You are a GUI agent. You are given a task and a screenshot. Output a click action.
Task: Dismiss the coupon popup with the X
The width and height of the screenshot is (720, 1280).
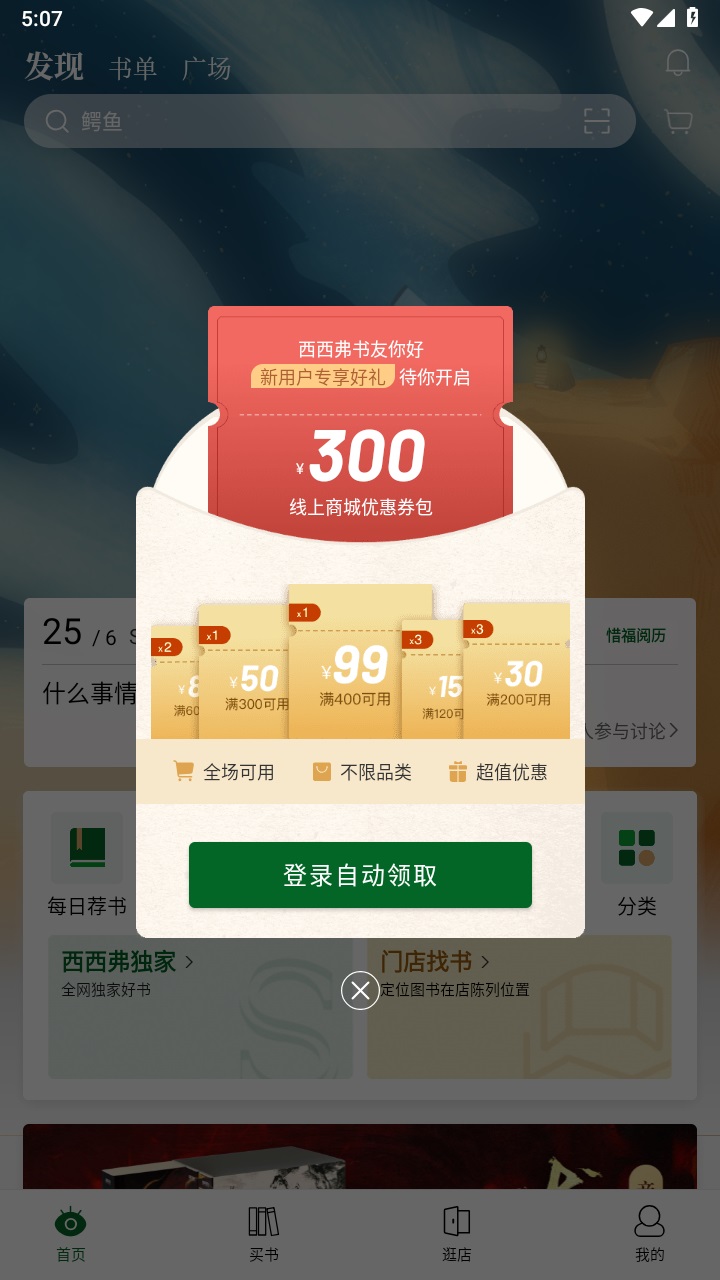coord(360,990)
